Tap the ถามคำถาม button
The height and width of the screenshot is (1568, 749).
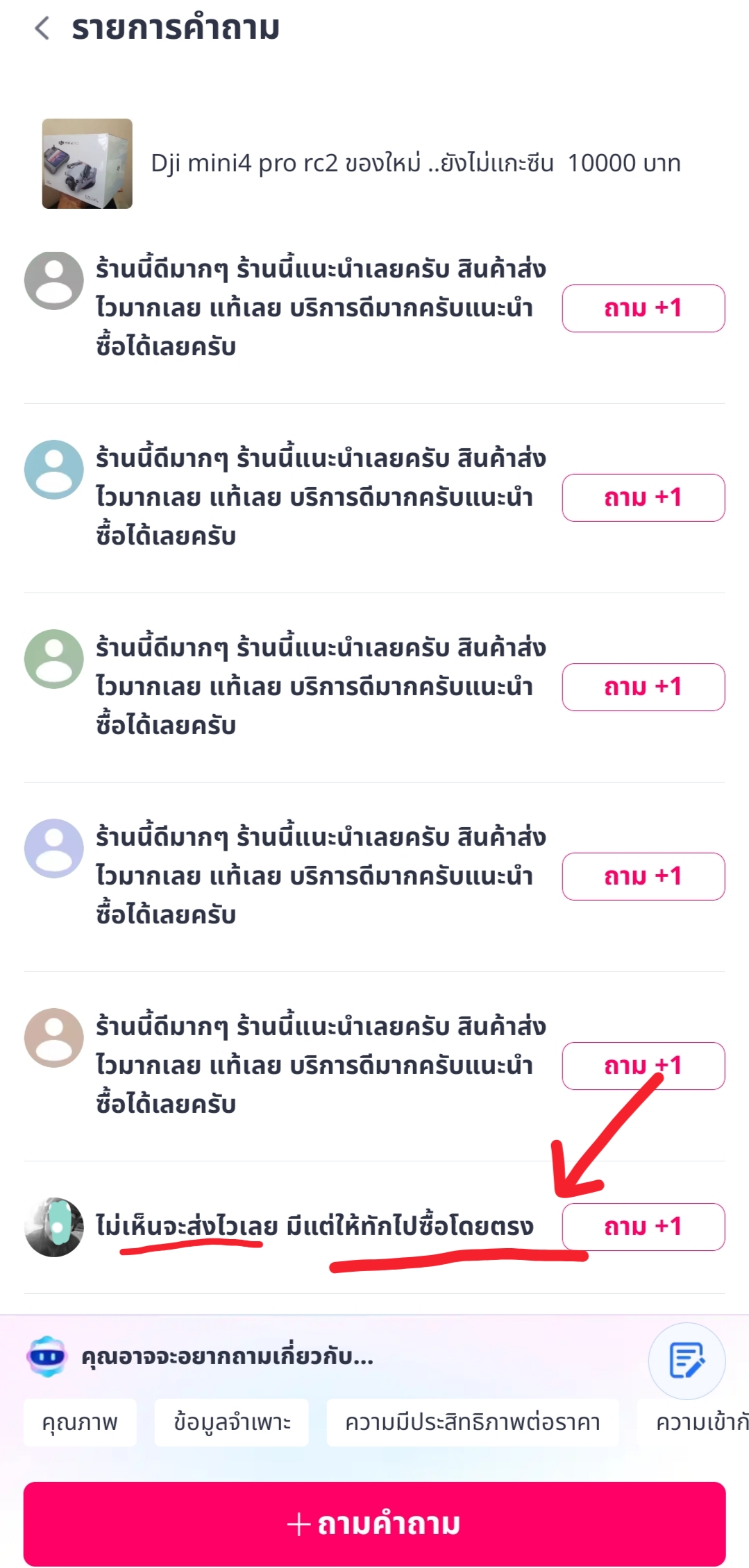pyautogui.click(x=374, y=1524)
